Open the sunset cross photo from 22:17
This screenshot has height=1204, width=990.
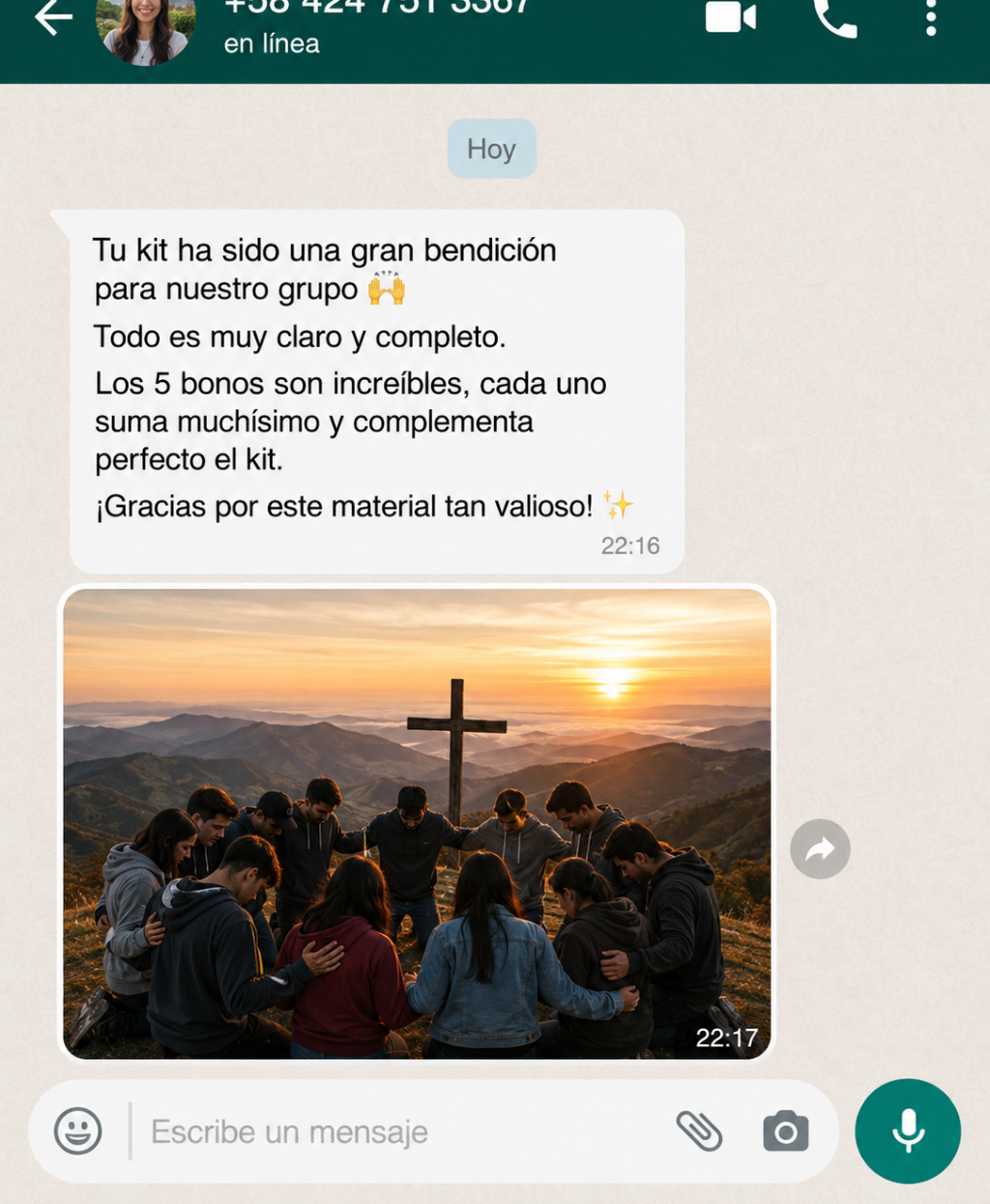pyautogui.click(x=417, y=823)
